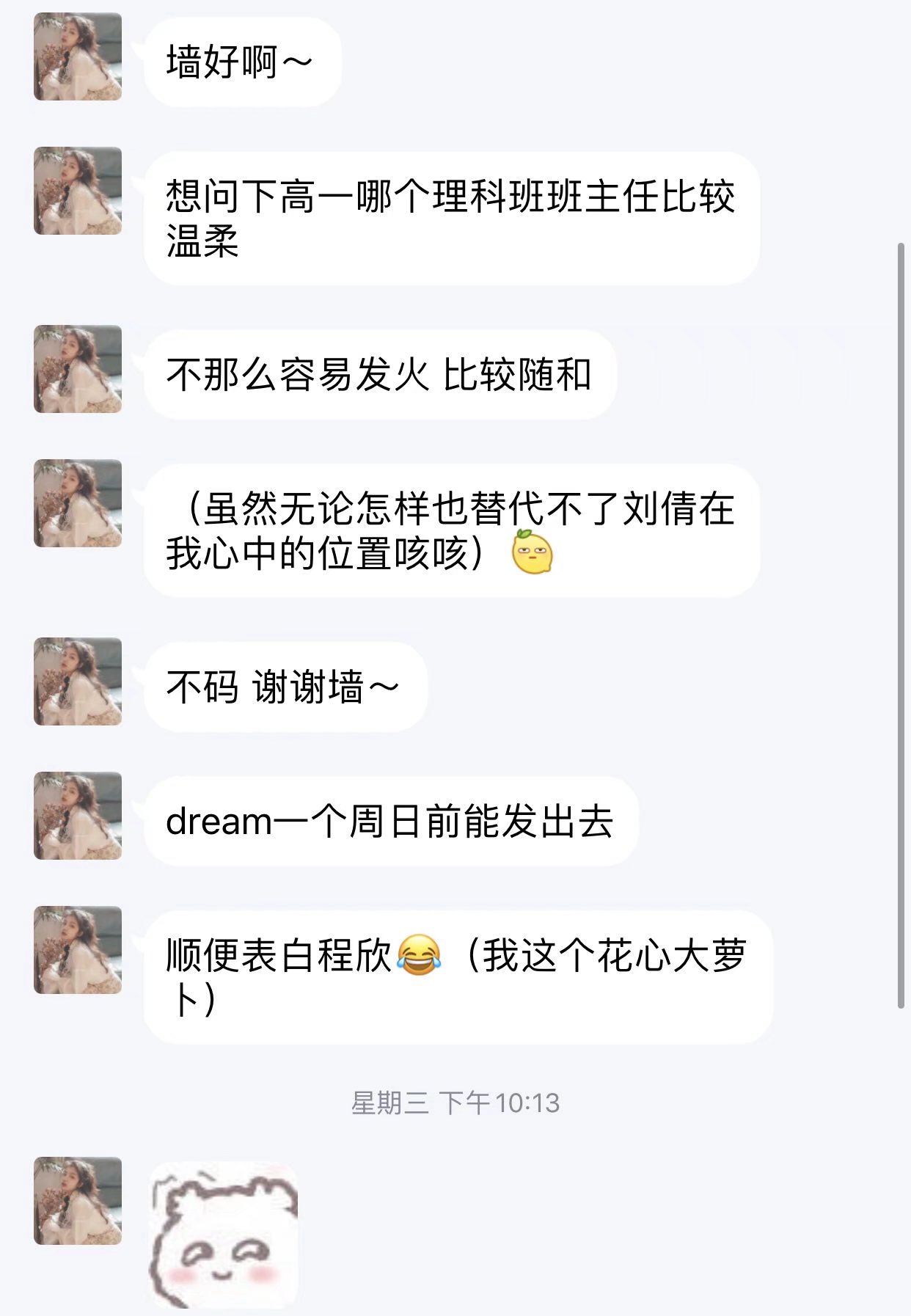Tap the avatar beside the bear sticker

click(78, 1201)
